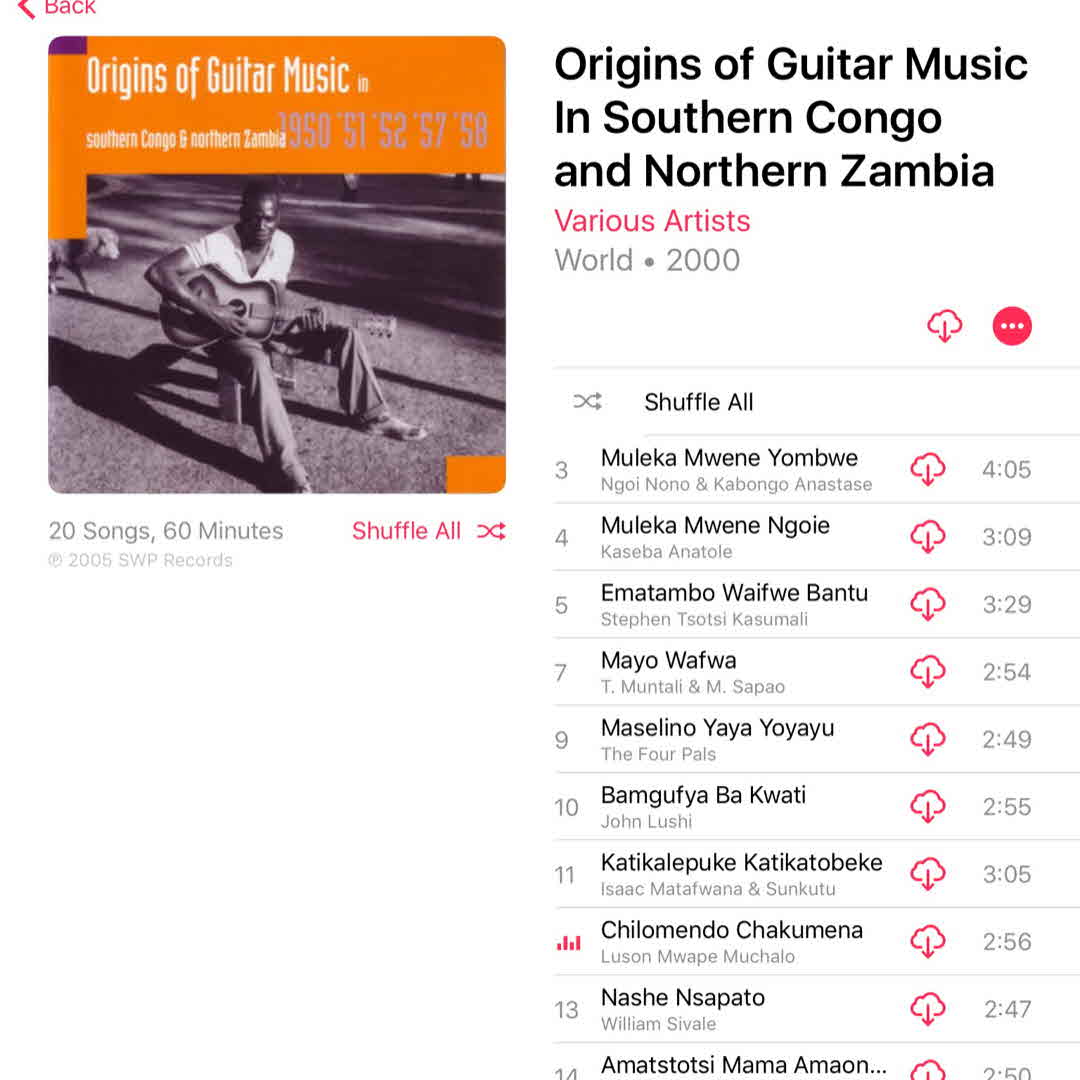
Task: Tap Shuffle All under the album cover
Action: pos(428,531)
